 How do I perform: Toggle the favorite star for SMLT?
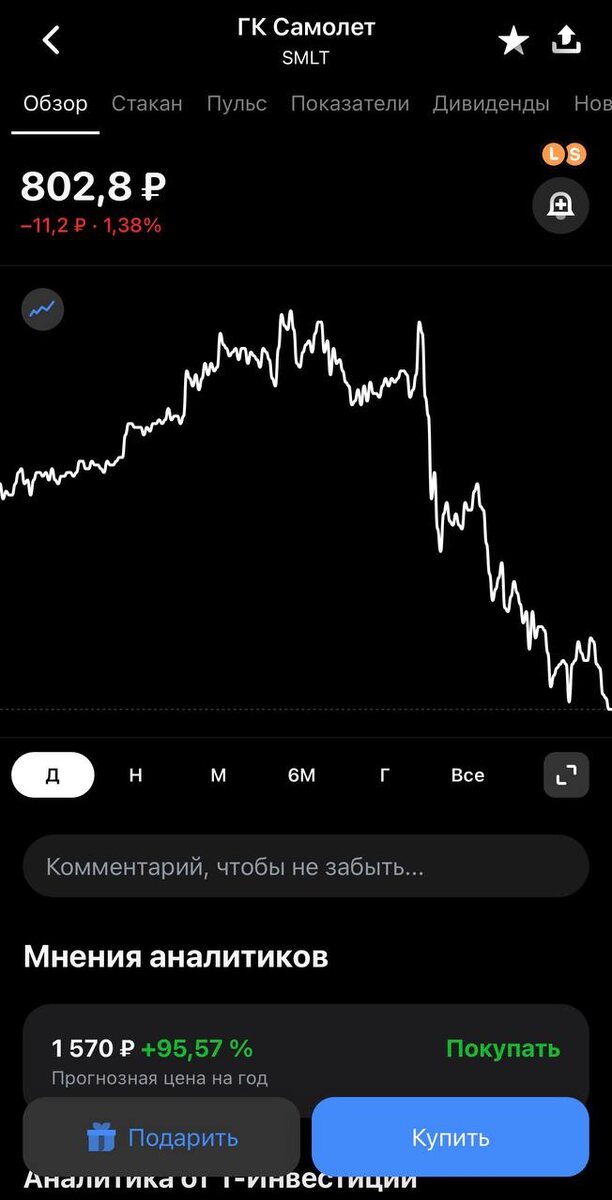pos(513,41)
